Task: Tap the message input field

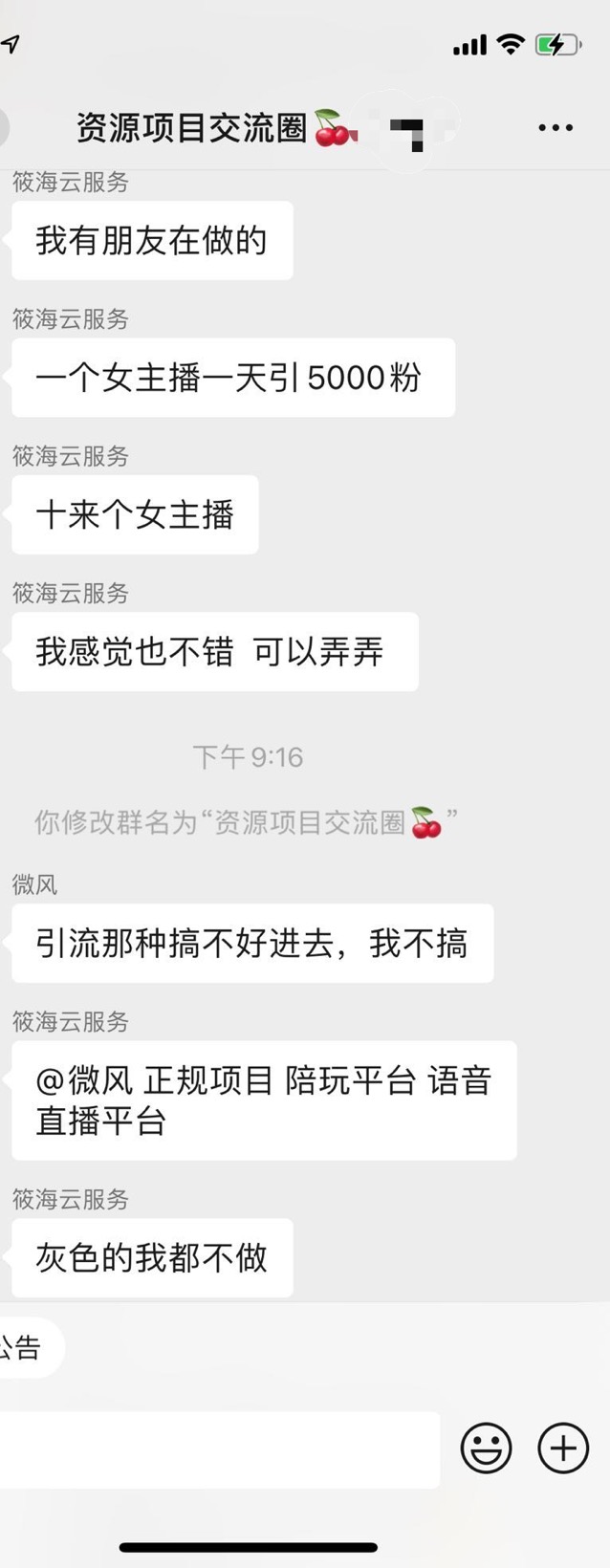Action: pyautogui.click(x=218, y=1449)
